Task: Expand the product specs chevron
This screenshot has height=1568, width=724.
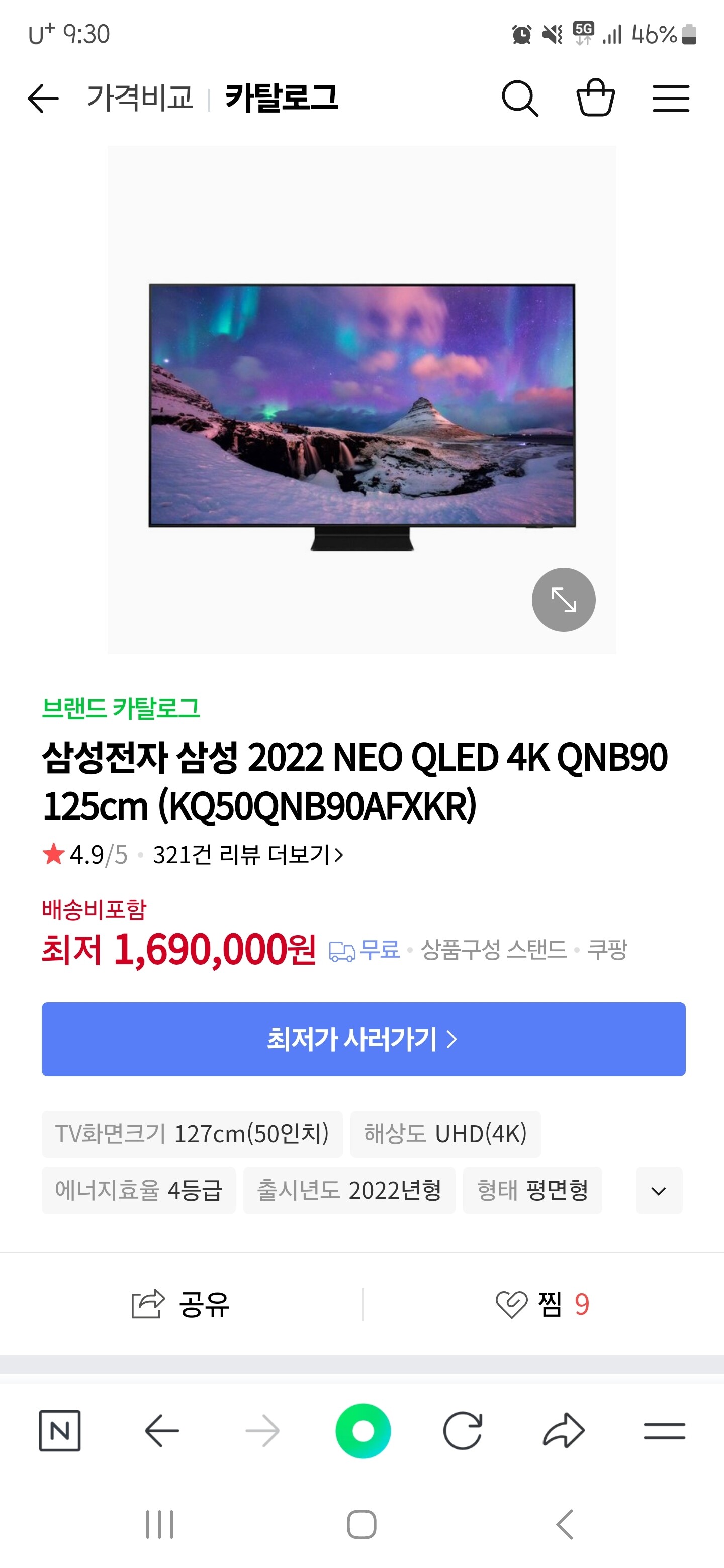Action: point(658,1191)
